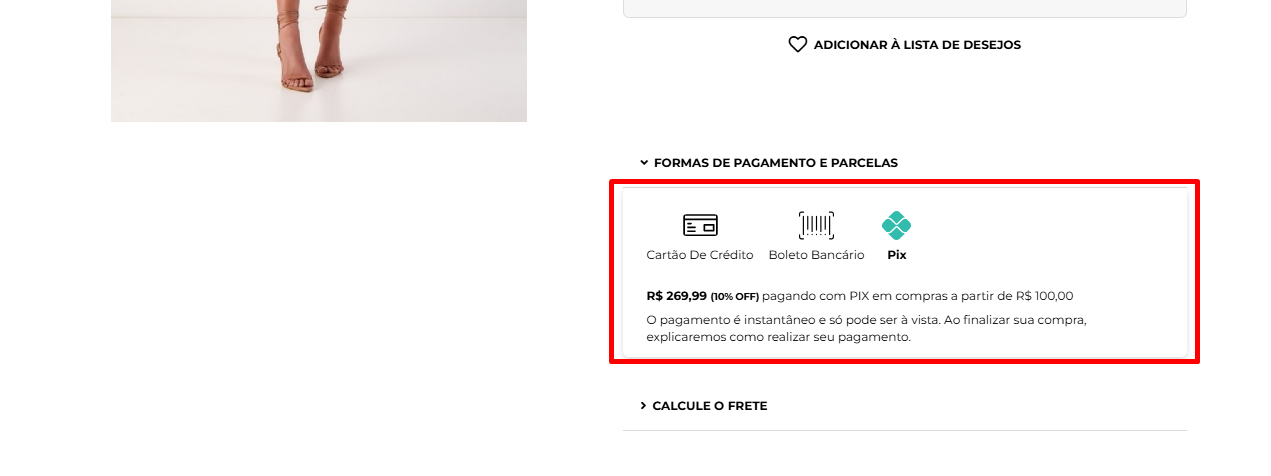The image size is (1271, 476).
Task: Add product to the wish list
Action: click(904, 45)
